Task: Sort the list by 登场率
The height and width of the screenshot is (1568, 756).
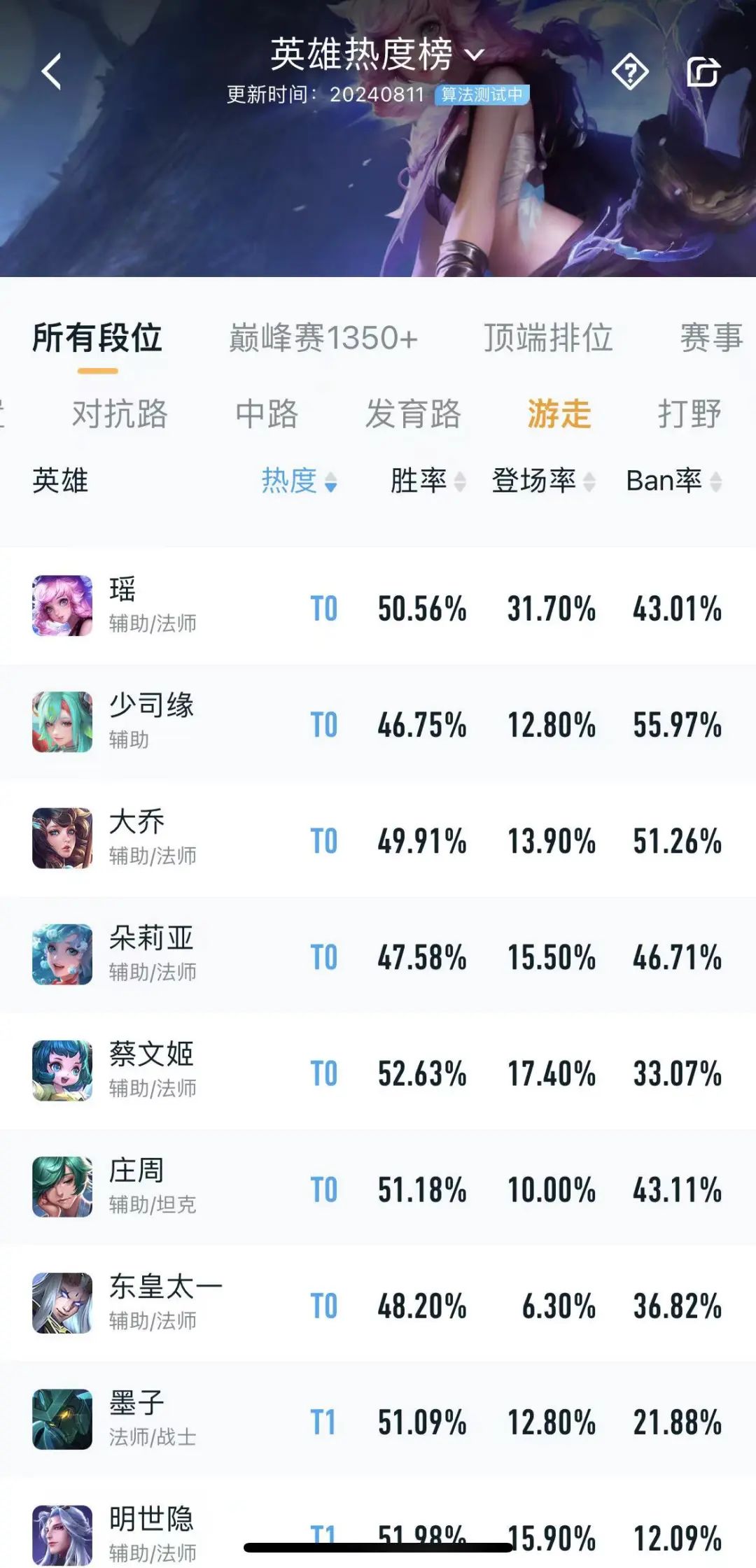Action: (542, 481)
